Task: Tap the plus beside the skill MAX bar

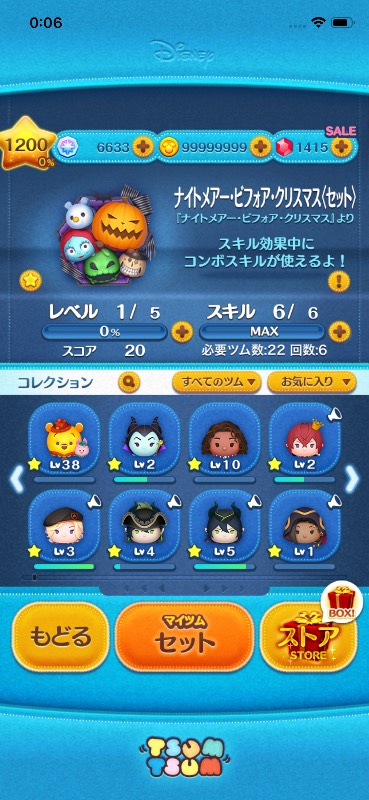Action: coord(339,332)
